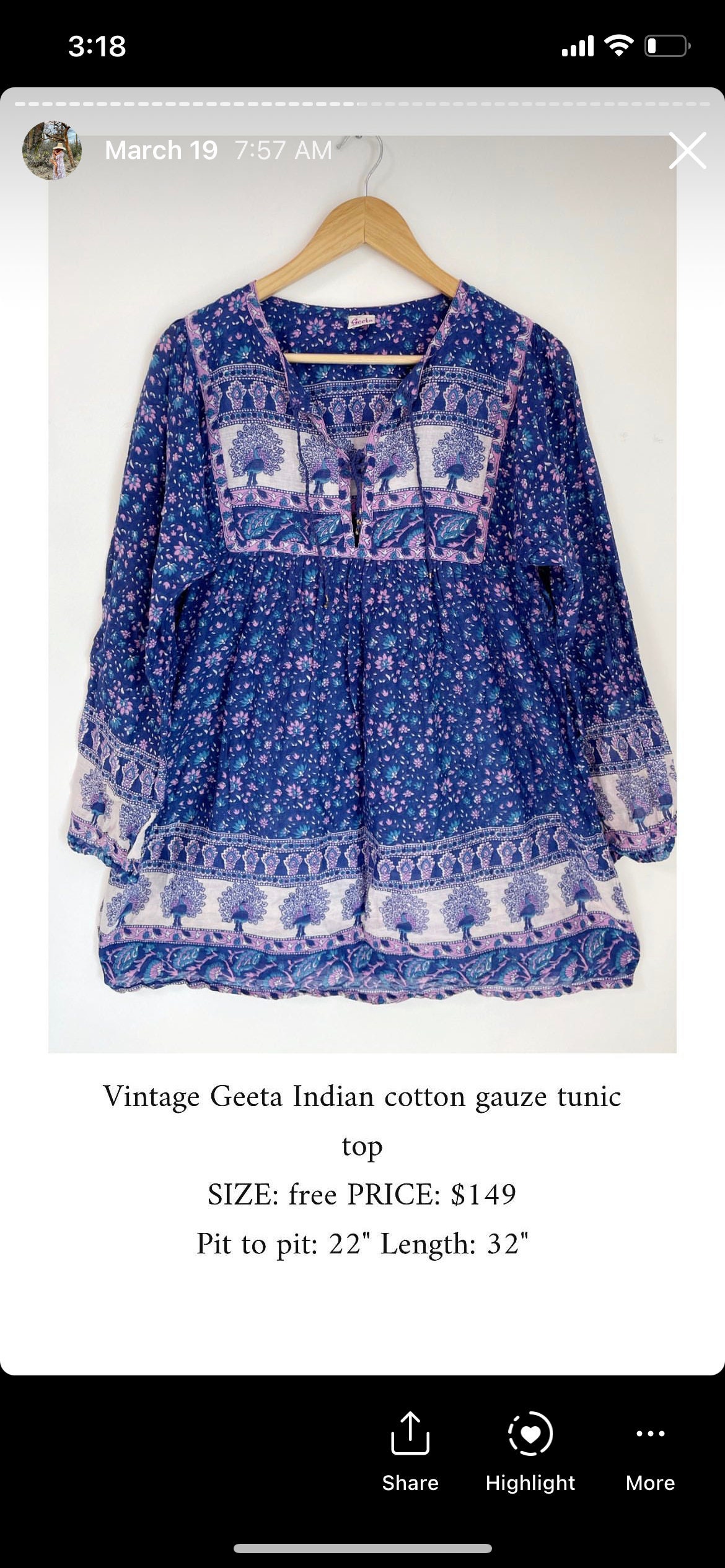Viewport: 725px width, 1568px height.
Task: Close the story viewer
Action: click(x=687, y=150)
